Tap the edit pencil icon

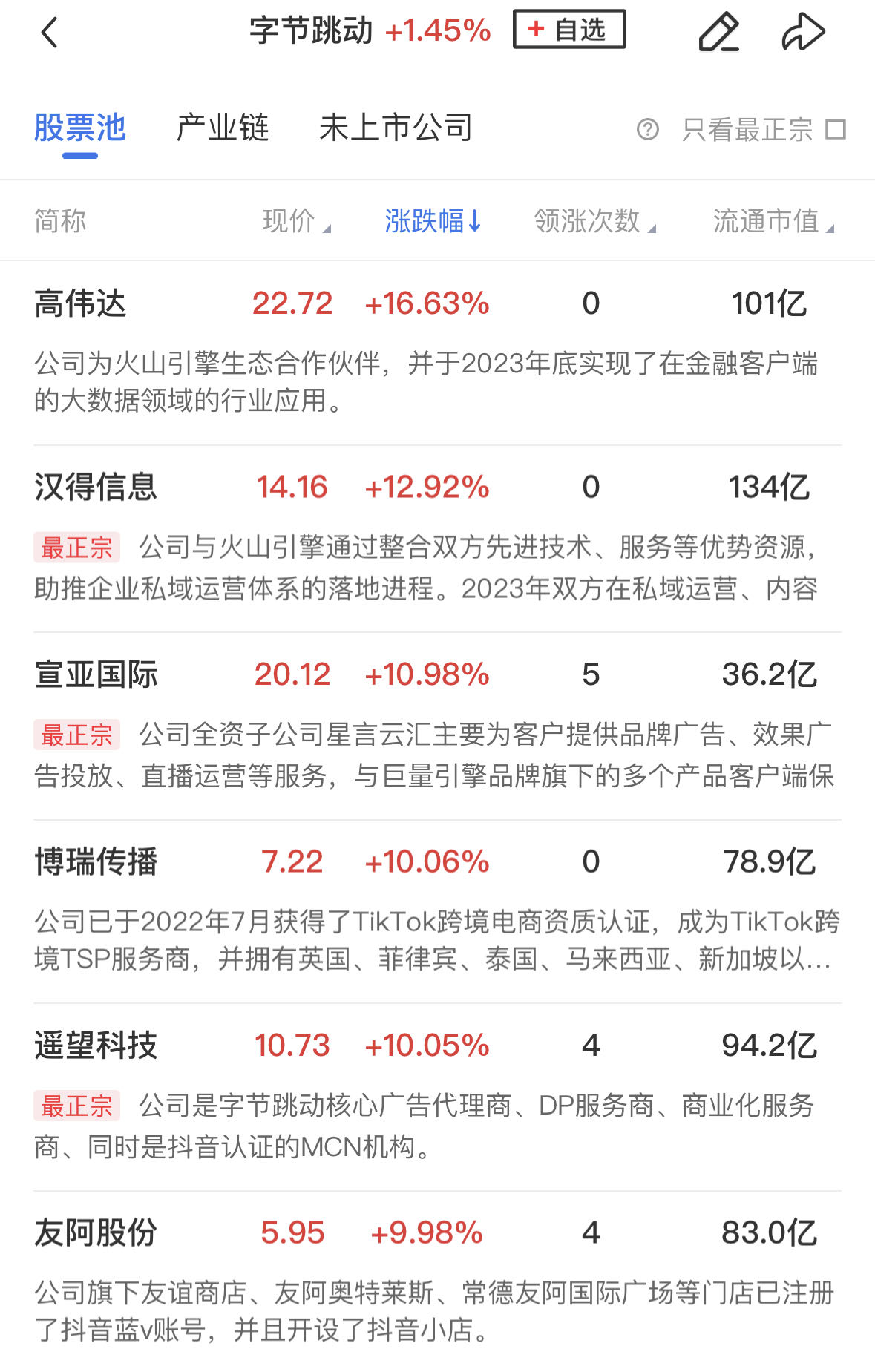[x=718, y=33]
